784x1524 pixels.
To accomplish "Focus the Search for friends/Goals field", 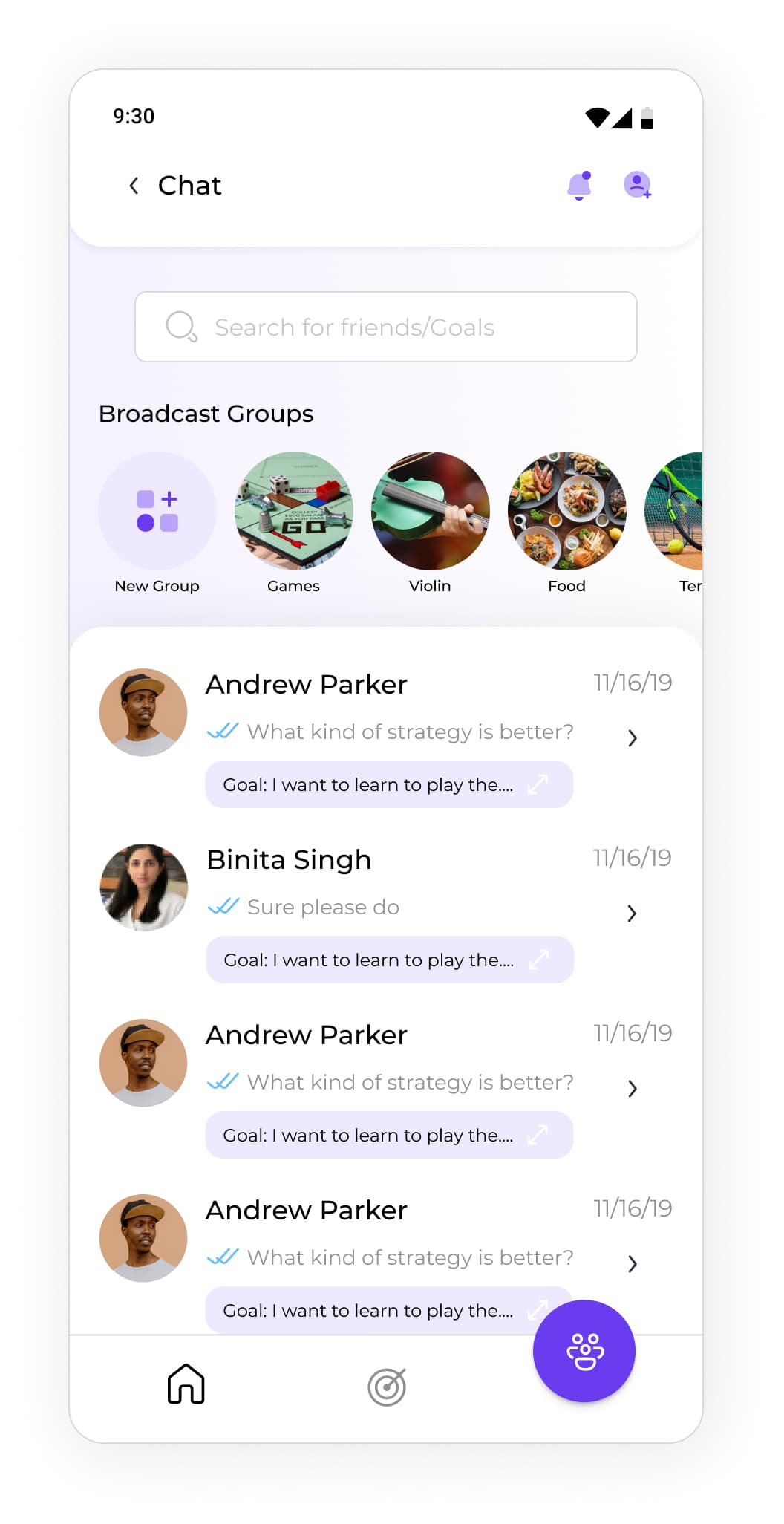I will click(x=386, y=327).
